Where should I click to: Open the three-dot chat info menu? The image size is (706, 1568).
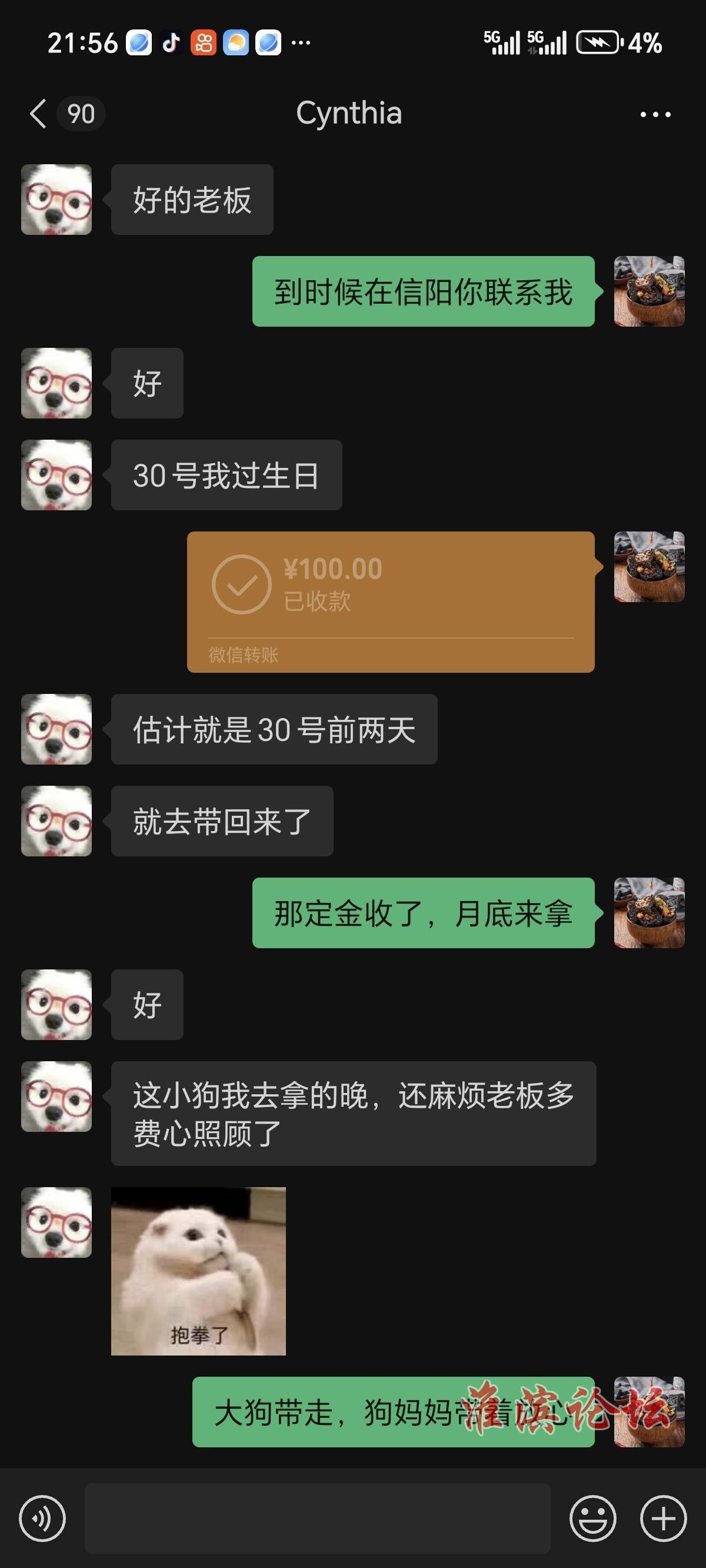[x=655, y=114]
